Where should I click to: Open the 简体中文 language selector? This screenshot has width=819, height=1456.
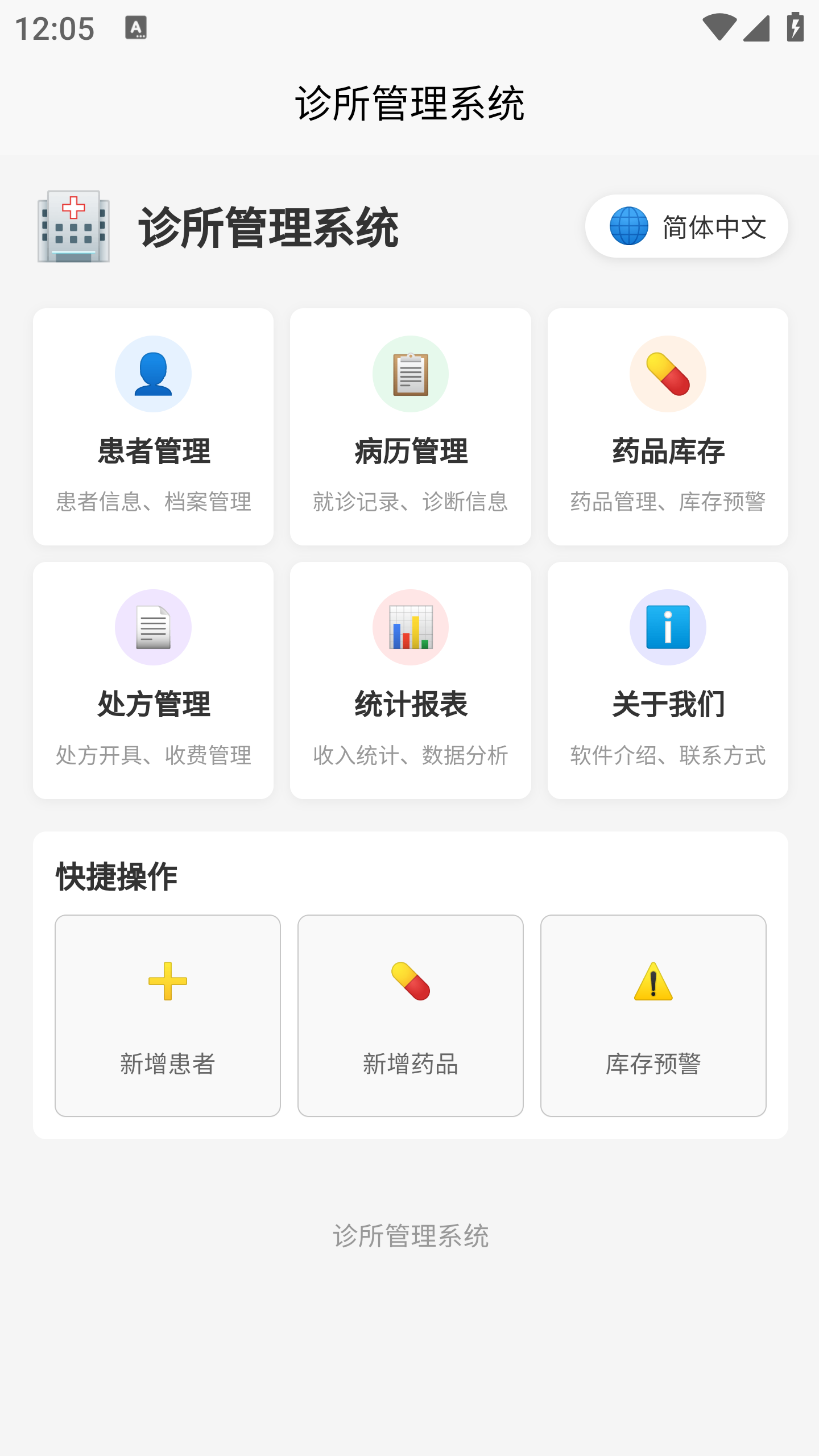(x=686, y=226)
